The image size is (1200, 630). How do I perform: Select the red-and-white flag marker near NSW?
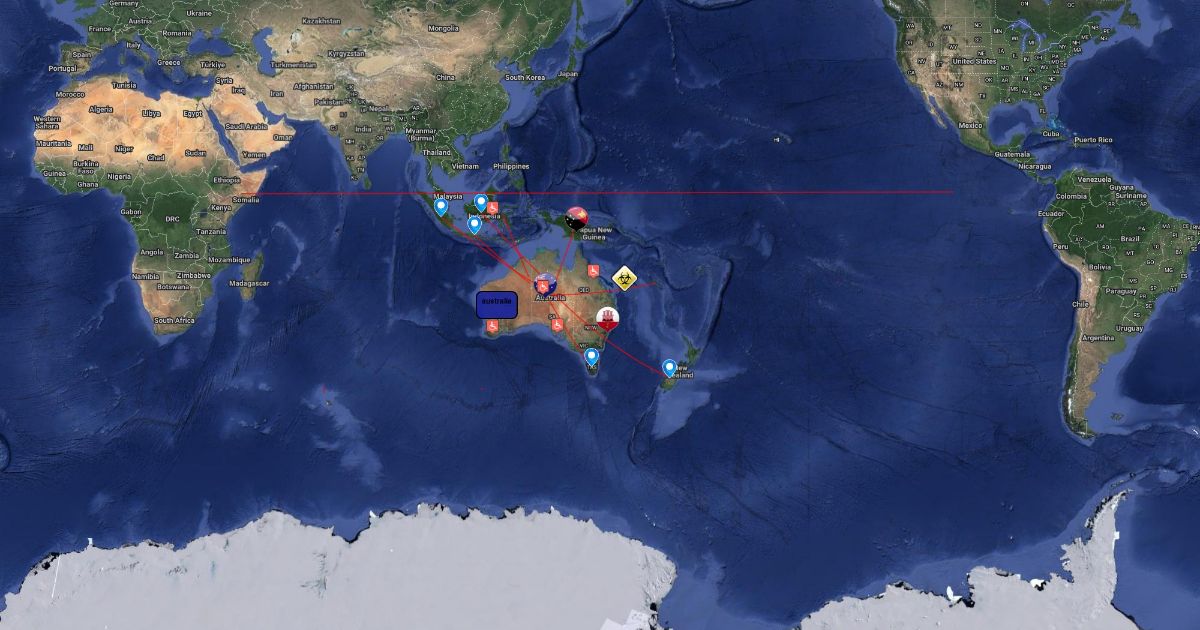pos(607,320)
